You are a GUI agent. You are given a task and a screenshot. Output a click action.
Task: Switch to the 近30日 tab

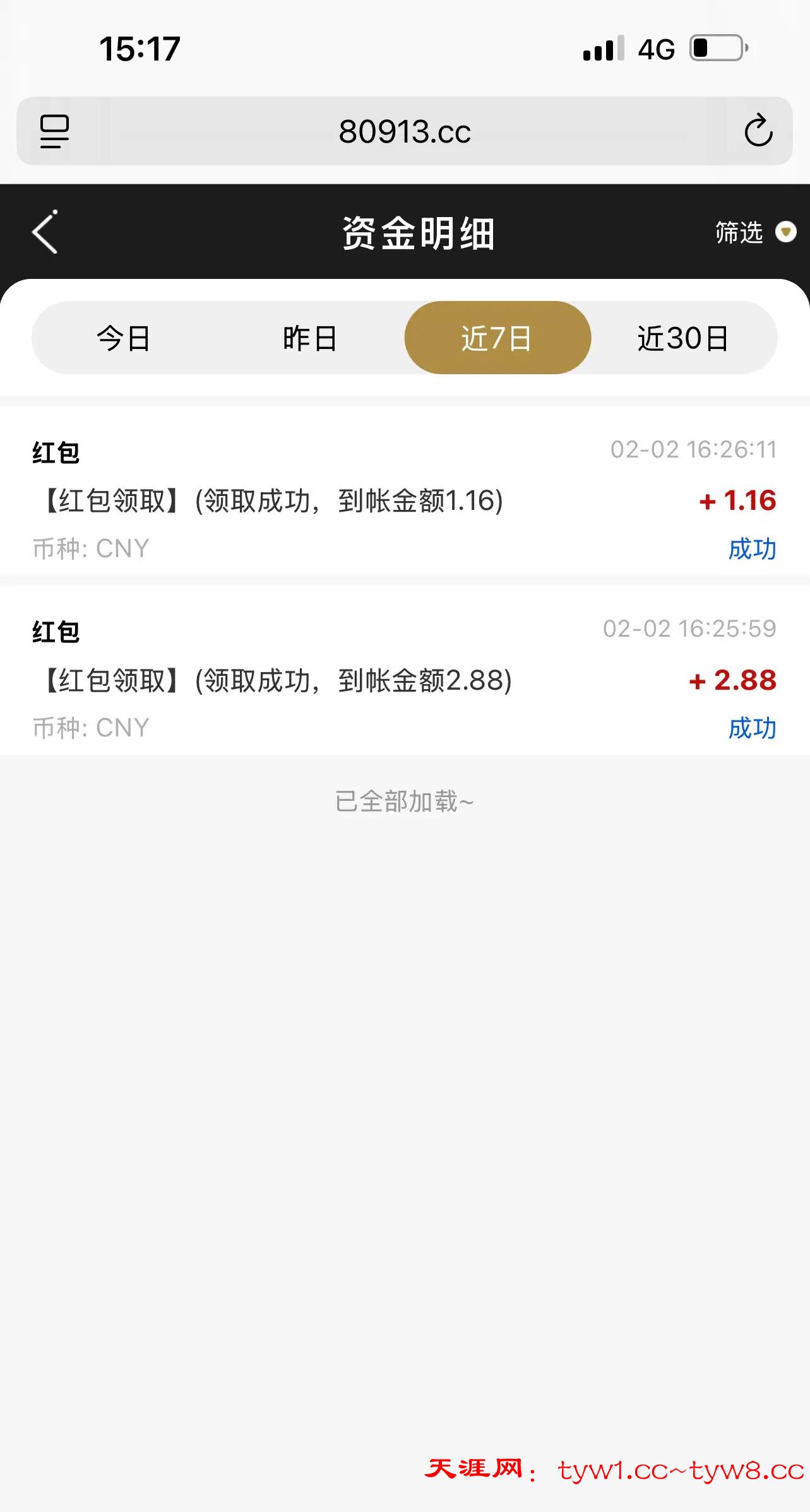point(683,338)
